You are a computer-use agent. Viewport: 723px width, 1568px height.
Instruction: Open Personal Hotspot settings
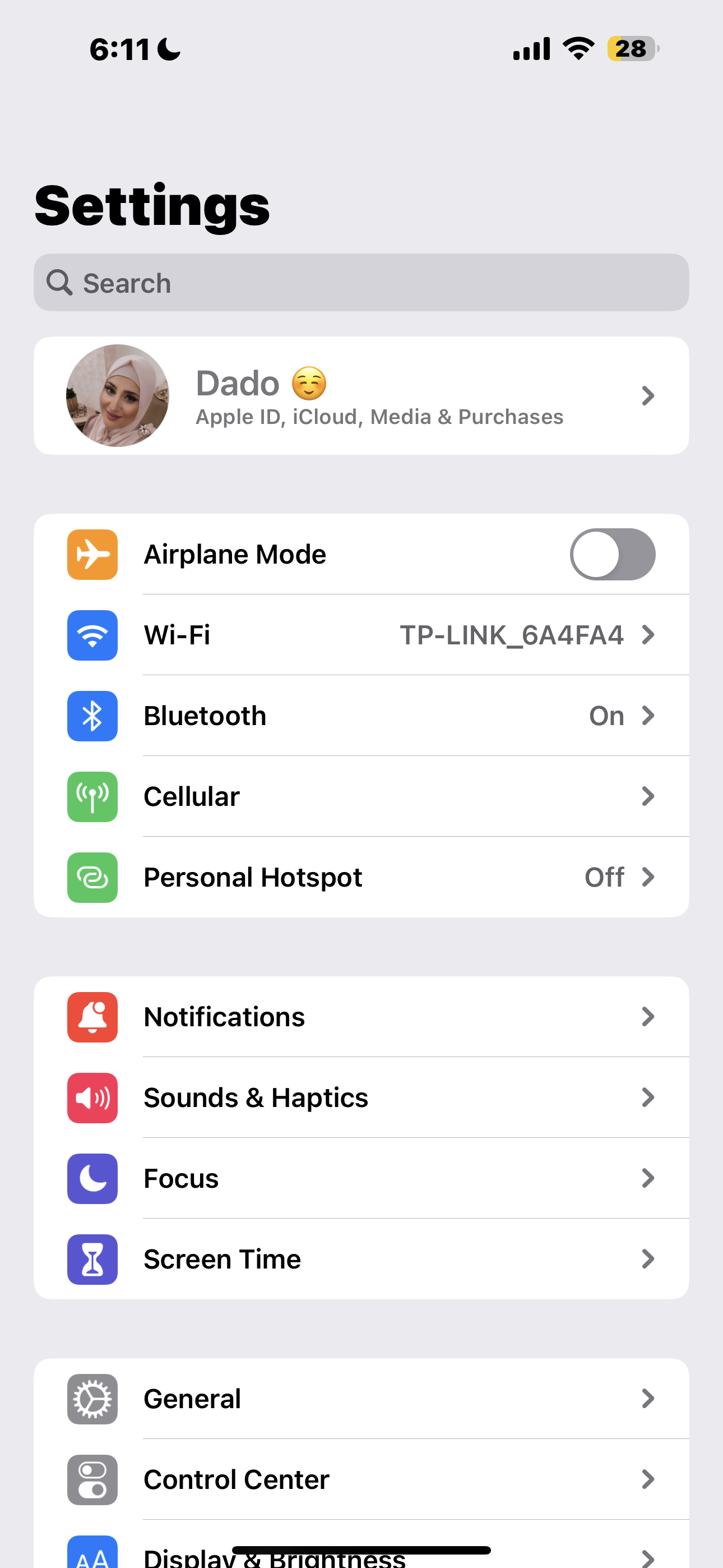pos(361,877)
